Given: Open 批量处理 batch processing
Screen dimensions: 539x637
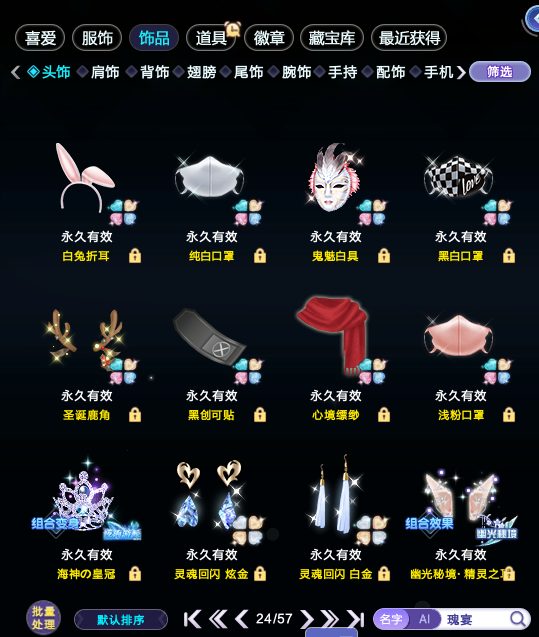Looking at the screenshot, I should 43,618.
